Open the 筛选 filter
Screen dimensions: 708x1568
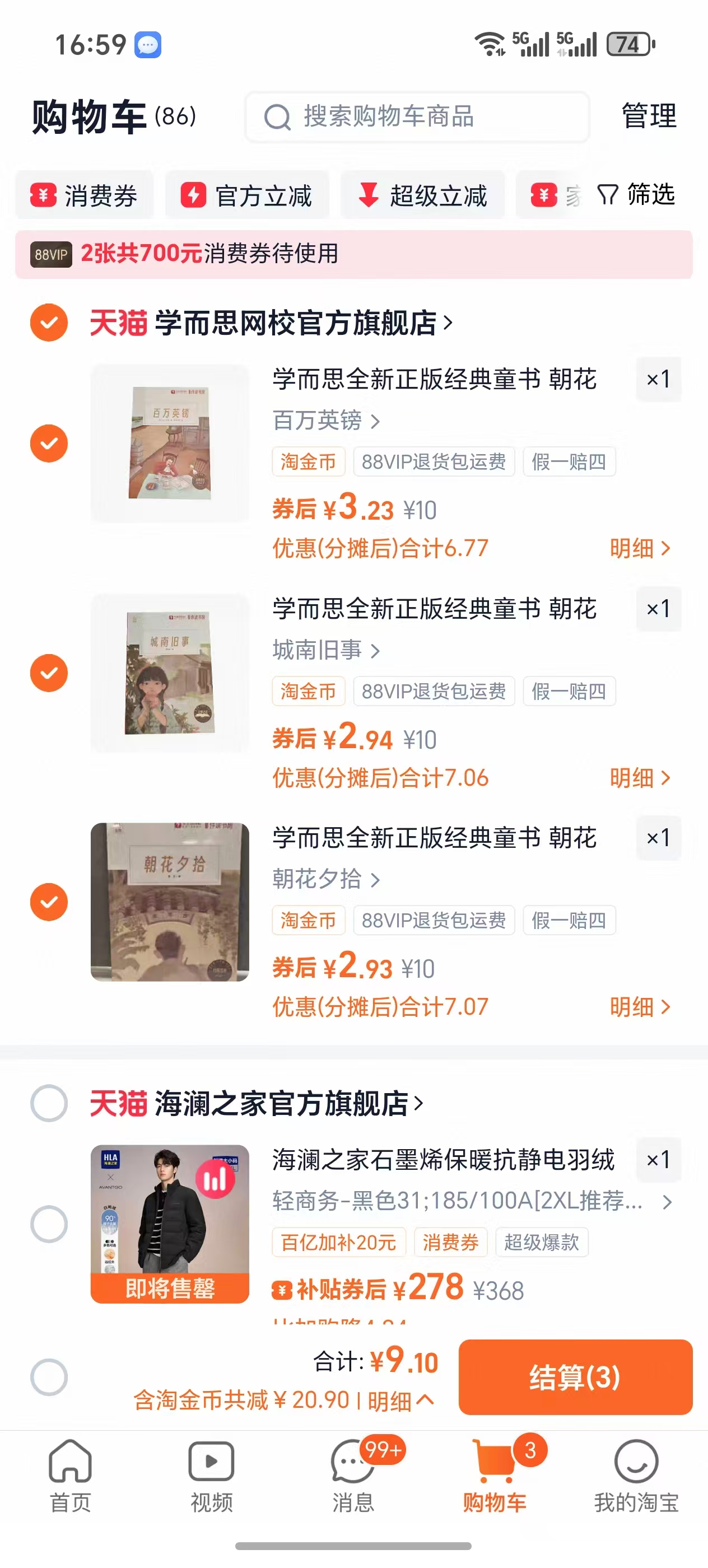point(636,195)
